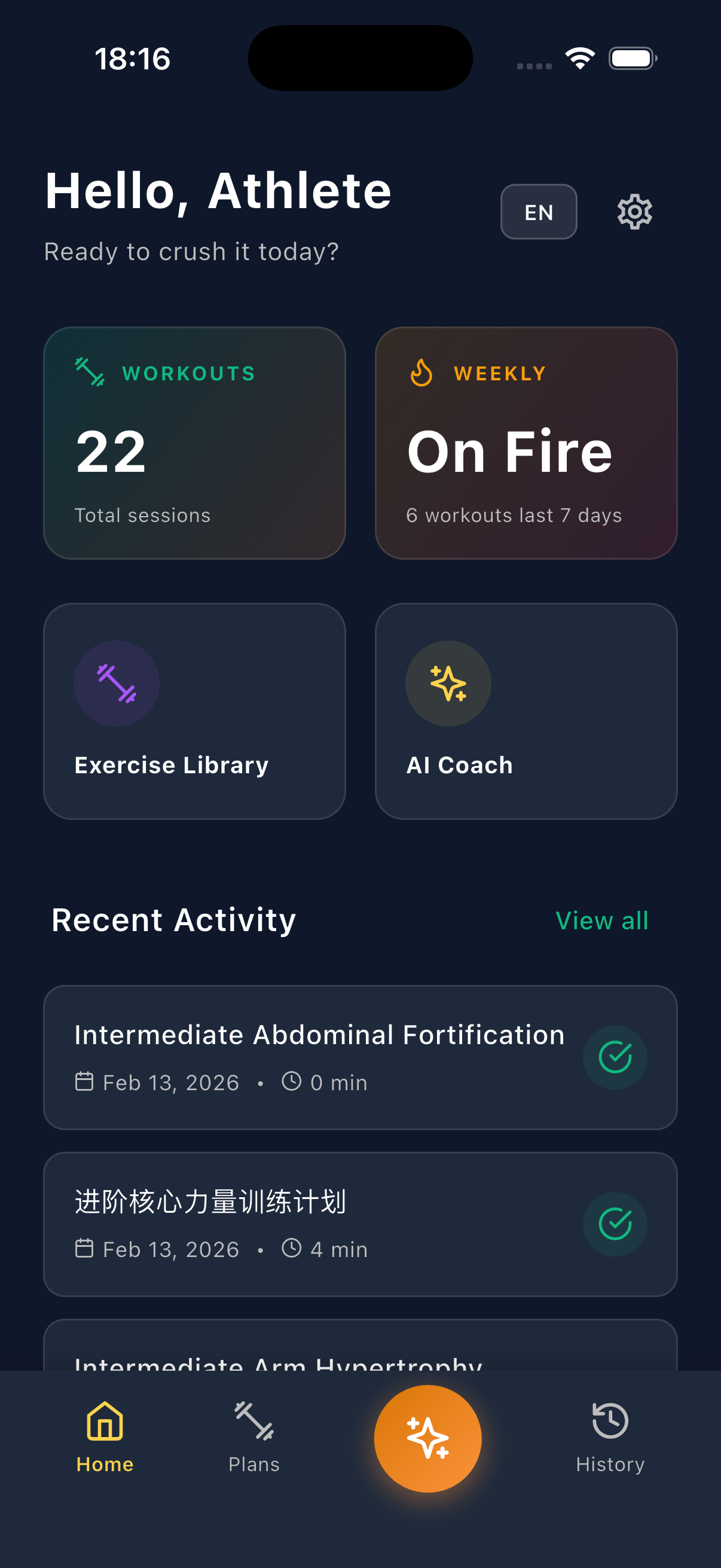
Task: Go to the History tab
Action: (610, 1438)
